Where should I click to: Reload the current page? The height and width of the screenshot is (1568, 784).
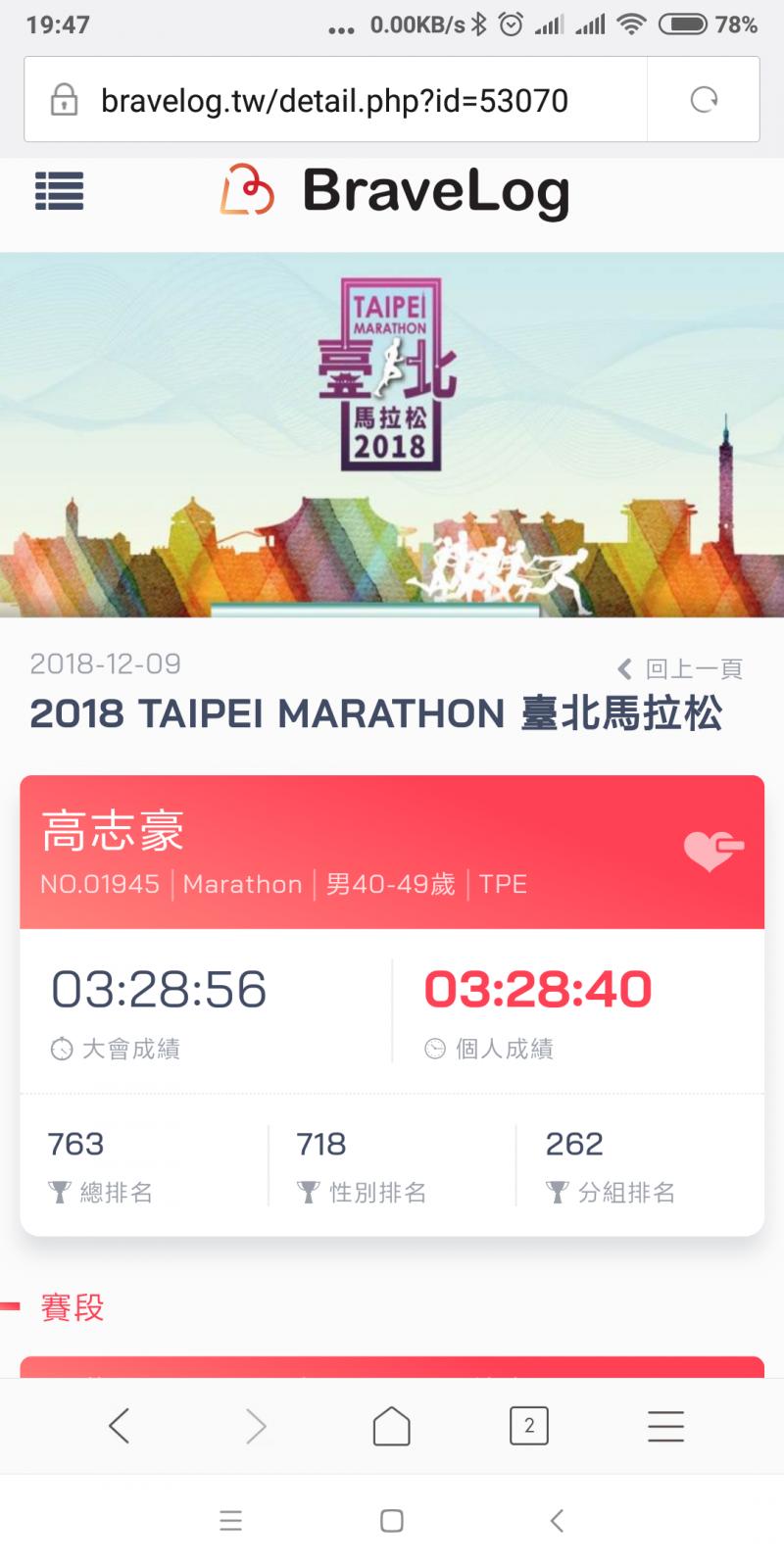[x=704, y=100]
